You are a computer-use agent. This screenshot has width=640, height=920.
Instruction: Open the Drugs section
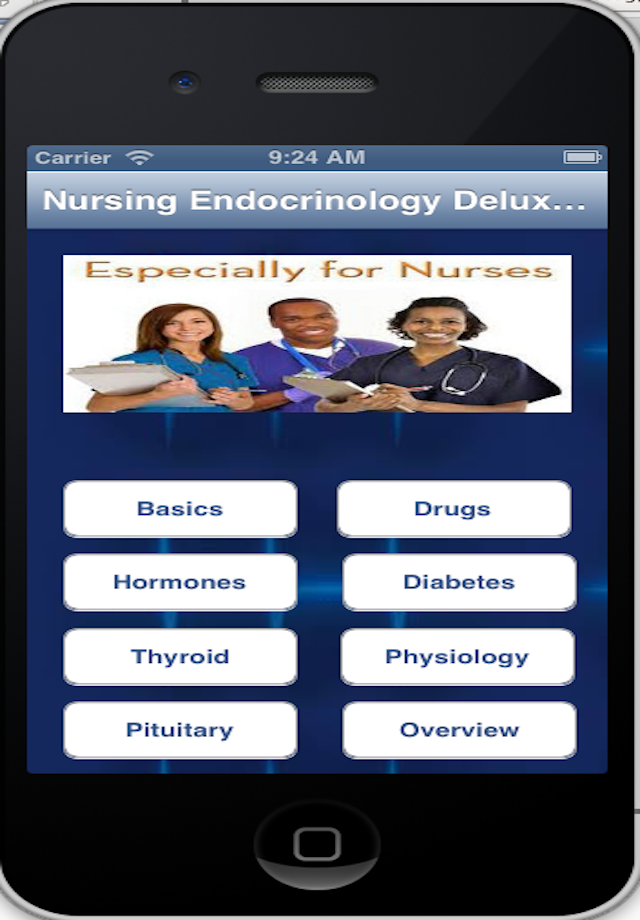(453, 509)
